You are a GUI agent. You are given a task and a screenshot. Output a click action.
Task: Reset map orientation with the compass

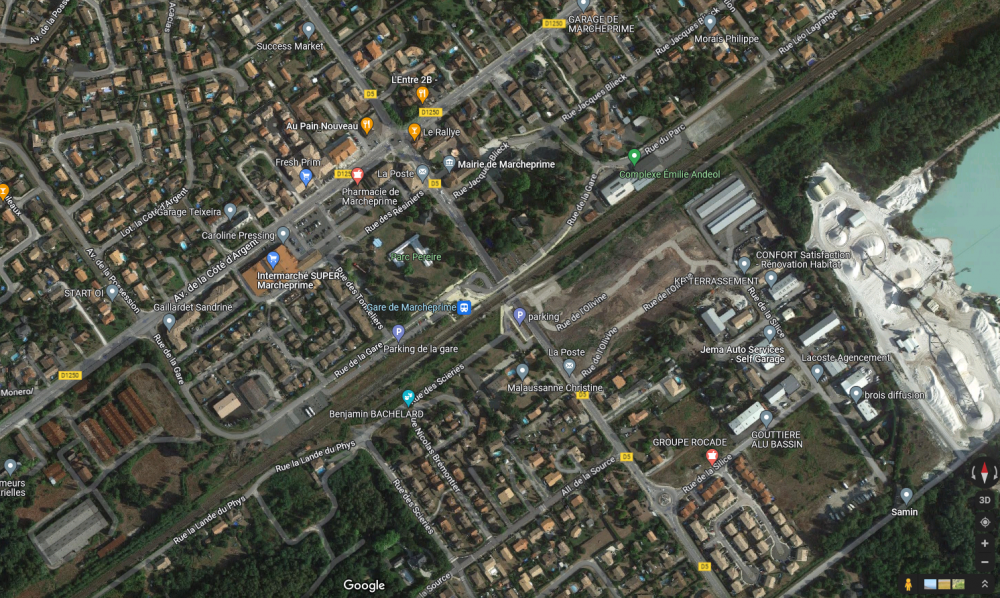coord(984,474)
